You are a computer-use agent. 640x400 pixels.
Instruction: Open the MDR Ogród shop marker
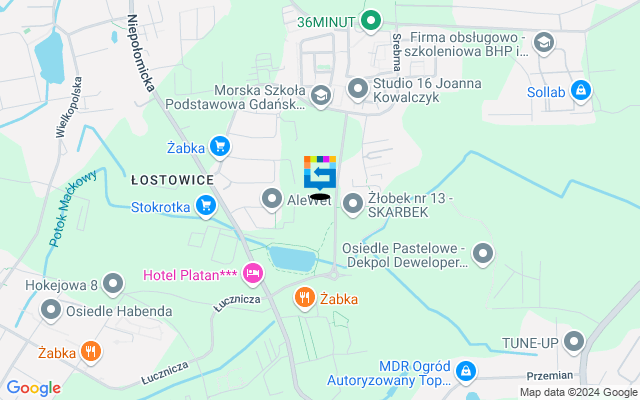click(x=465, y=372)
